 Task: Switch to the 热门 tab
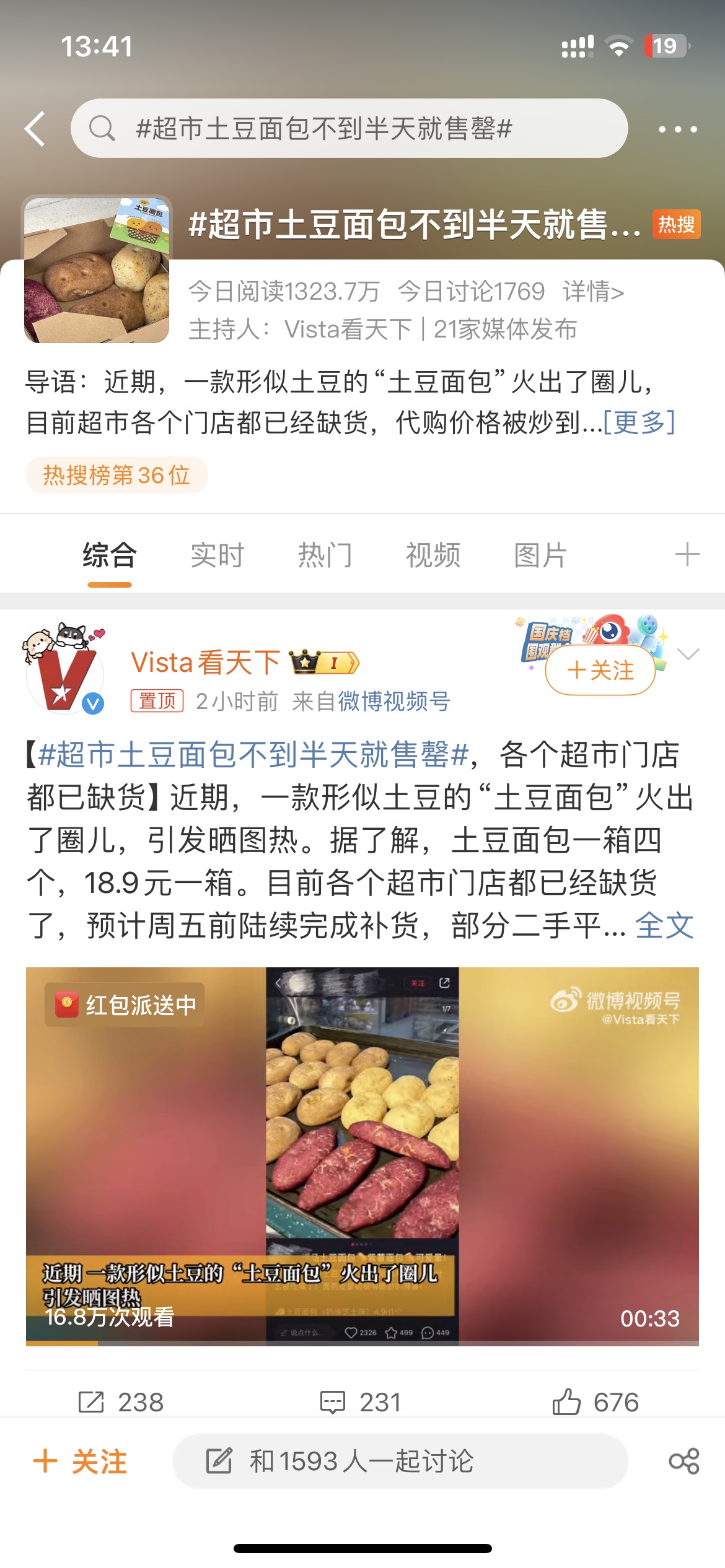tap(325, 555)
